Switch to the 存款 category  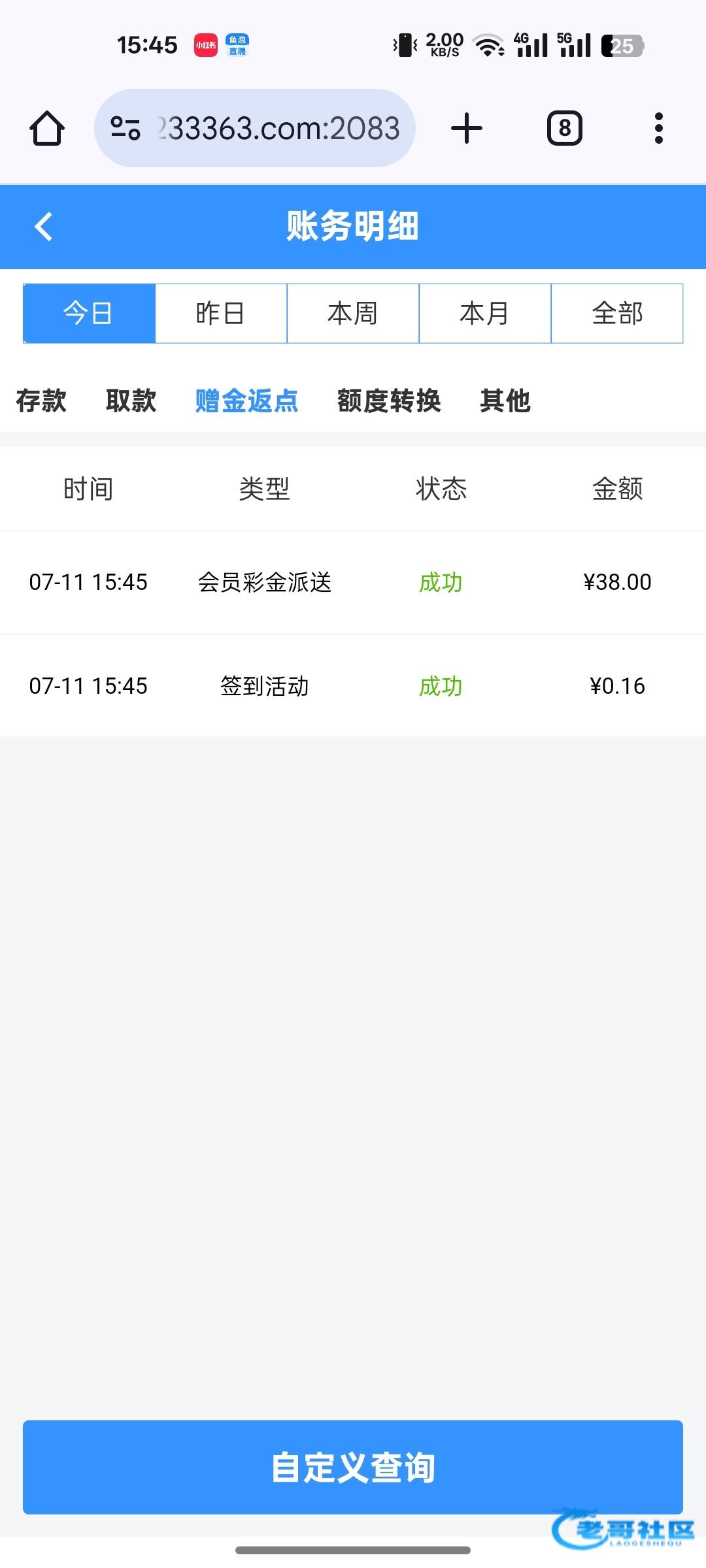41,400
